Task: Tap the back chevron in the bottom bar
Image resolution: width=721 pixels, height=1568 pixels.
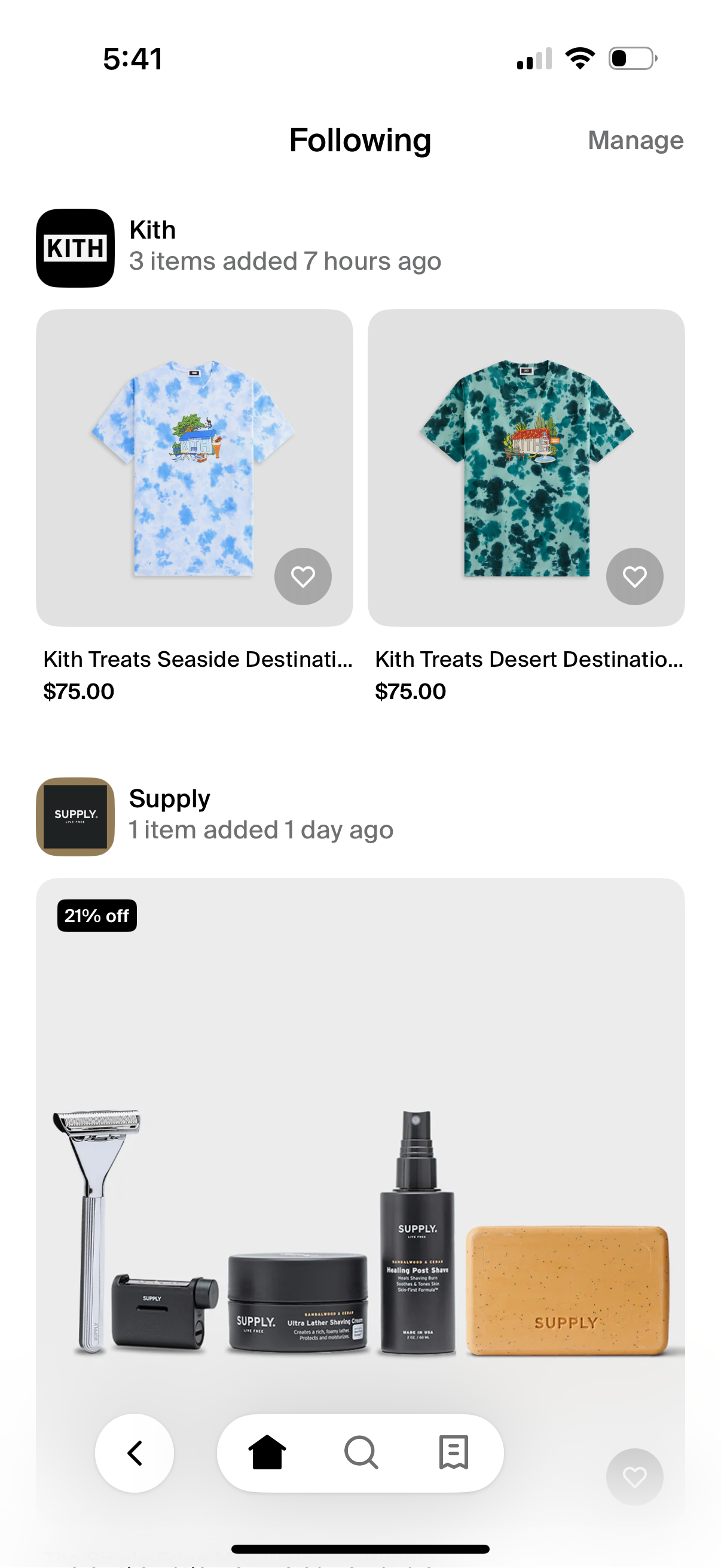Action: click(x=135, y=1453)
